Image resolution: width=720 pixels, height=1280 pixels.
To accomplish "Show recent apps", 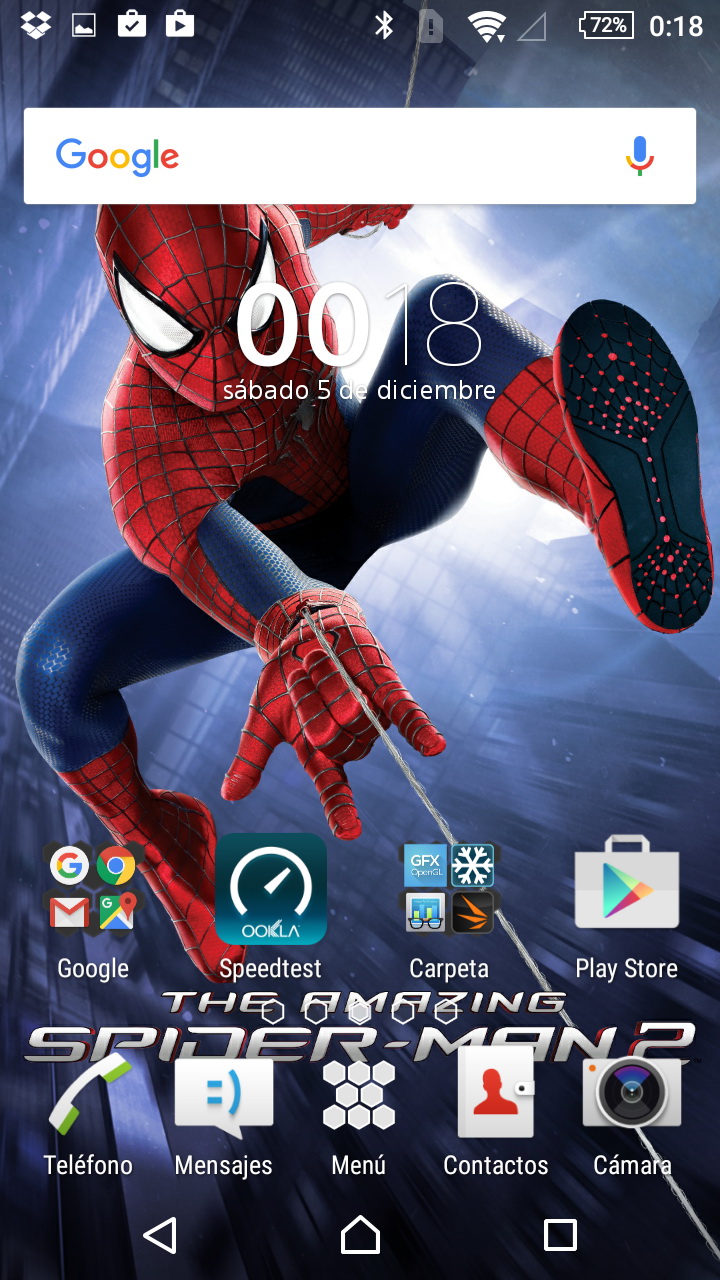I will click(560, 1236).
